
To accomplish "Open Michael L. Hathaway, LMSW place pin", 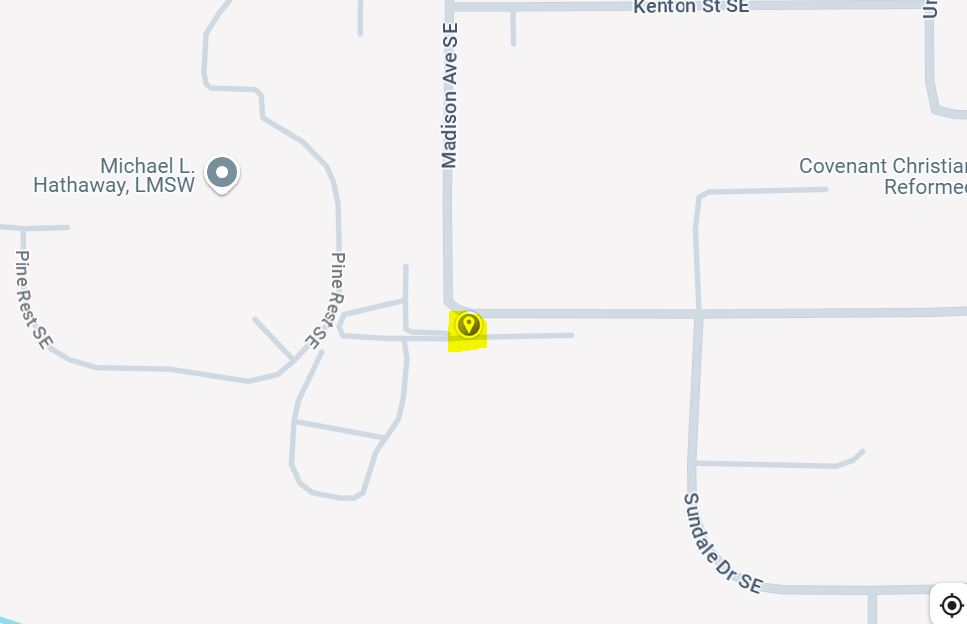I will tap(222, 173).
